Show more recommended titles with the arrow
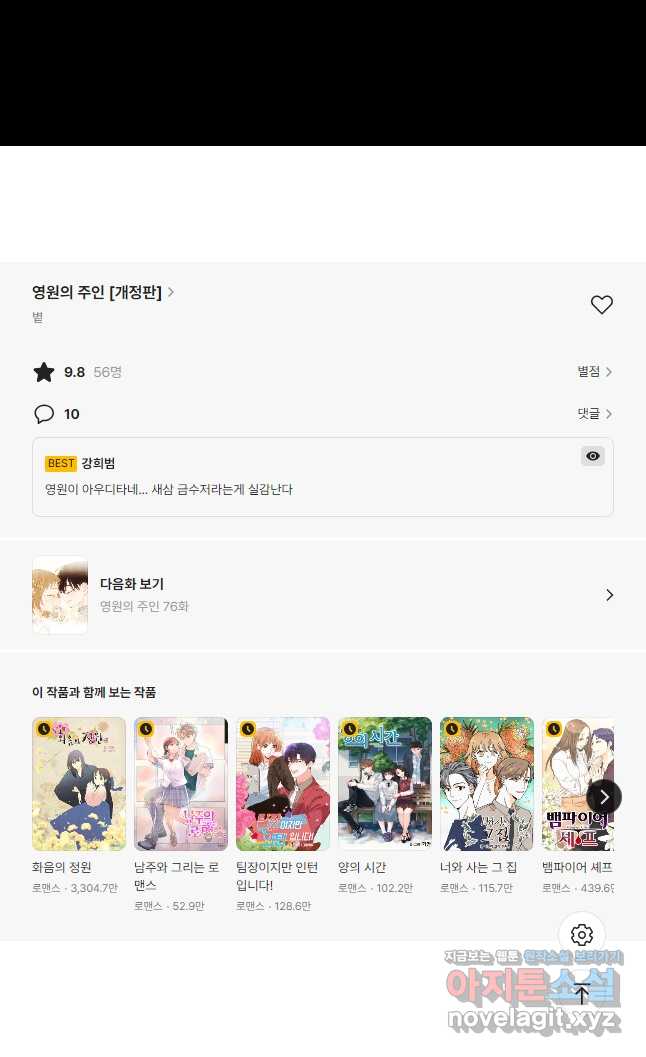 603,797
